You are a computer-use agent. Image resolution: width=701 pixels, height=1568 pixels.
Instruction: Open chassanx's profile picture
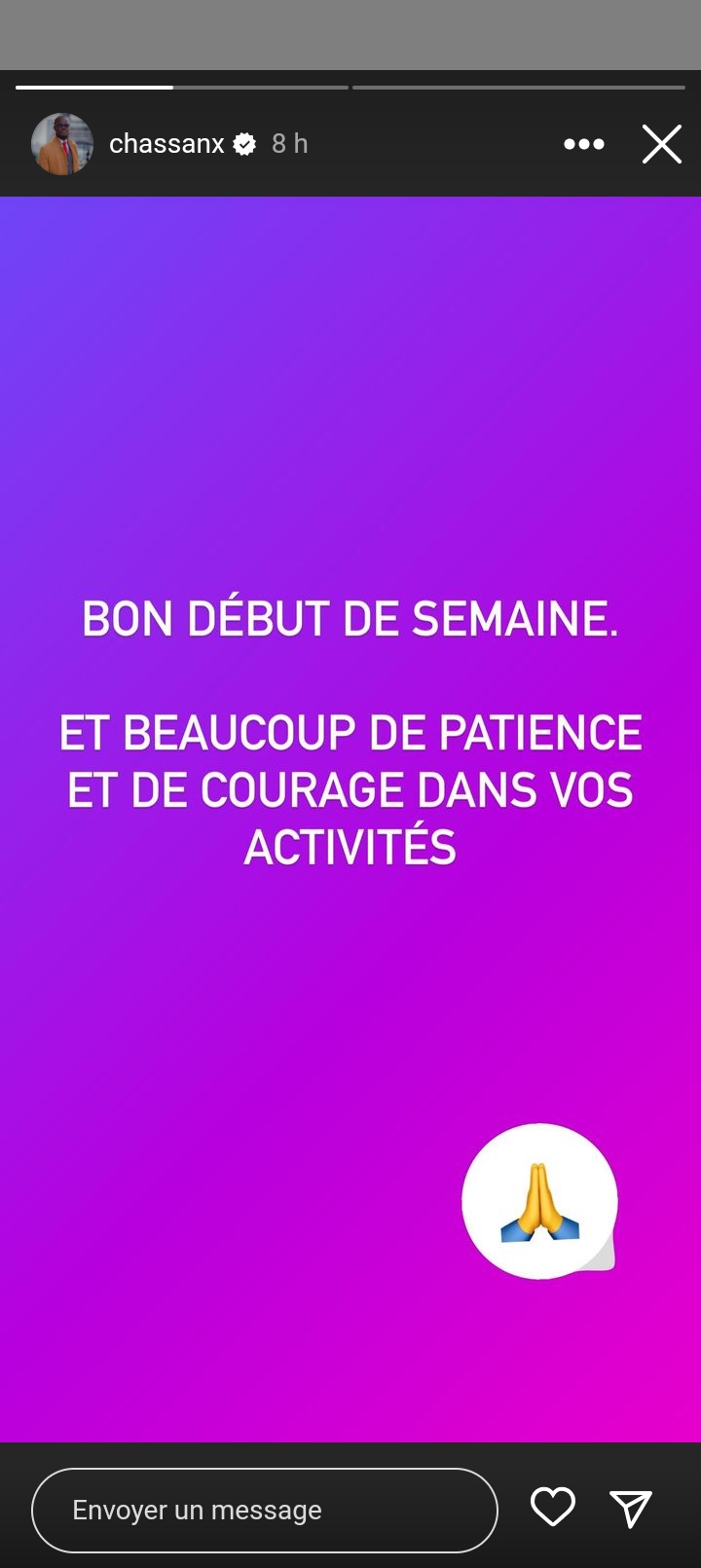coord(62,144)
